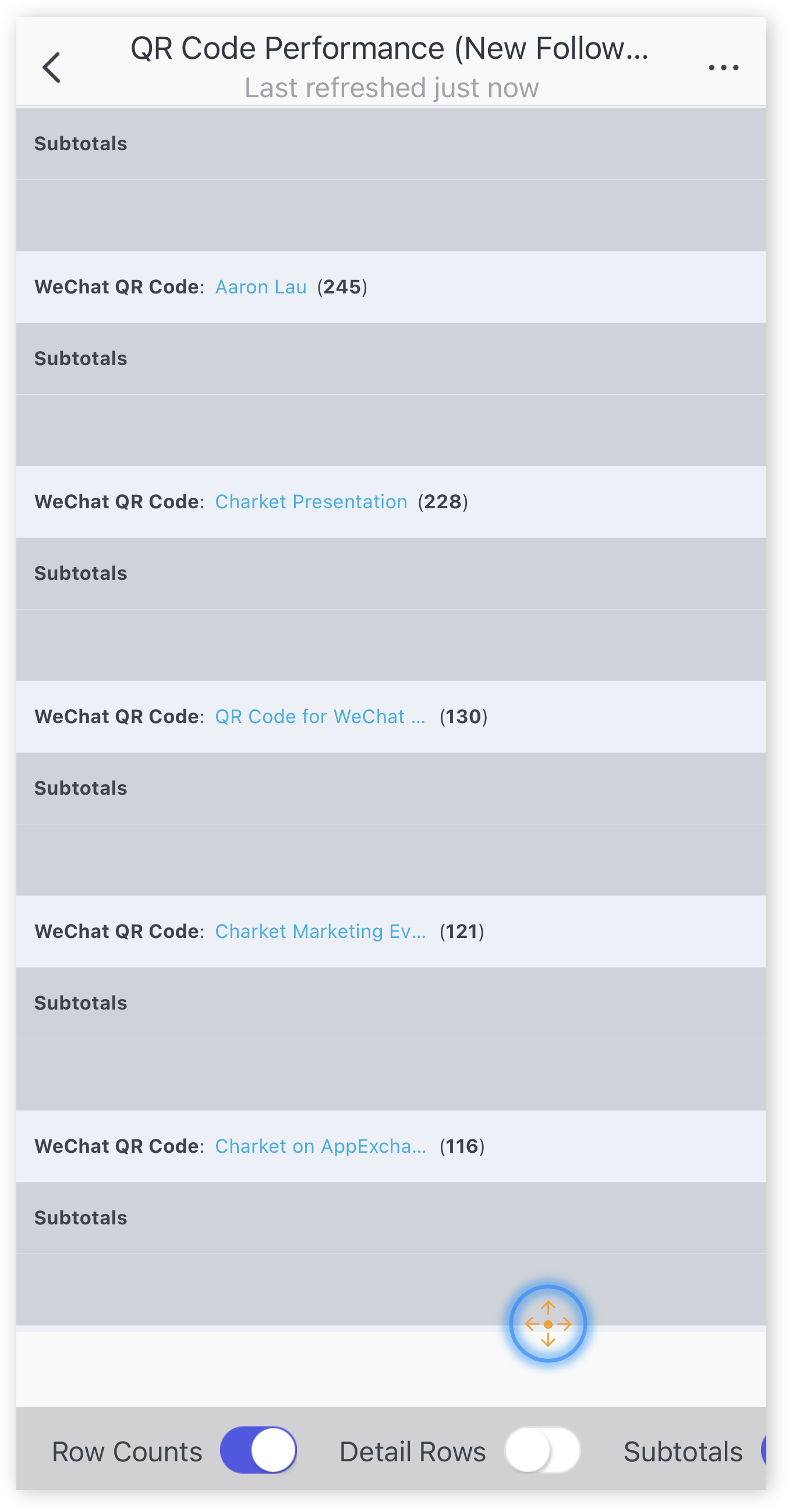The image size is (789, 1512).
Task: Turn off the Row Counts switch
Action: click(x=259, y=1450)
